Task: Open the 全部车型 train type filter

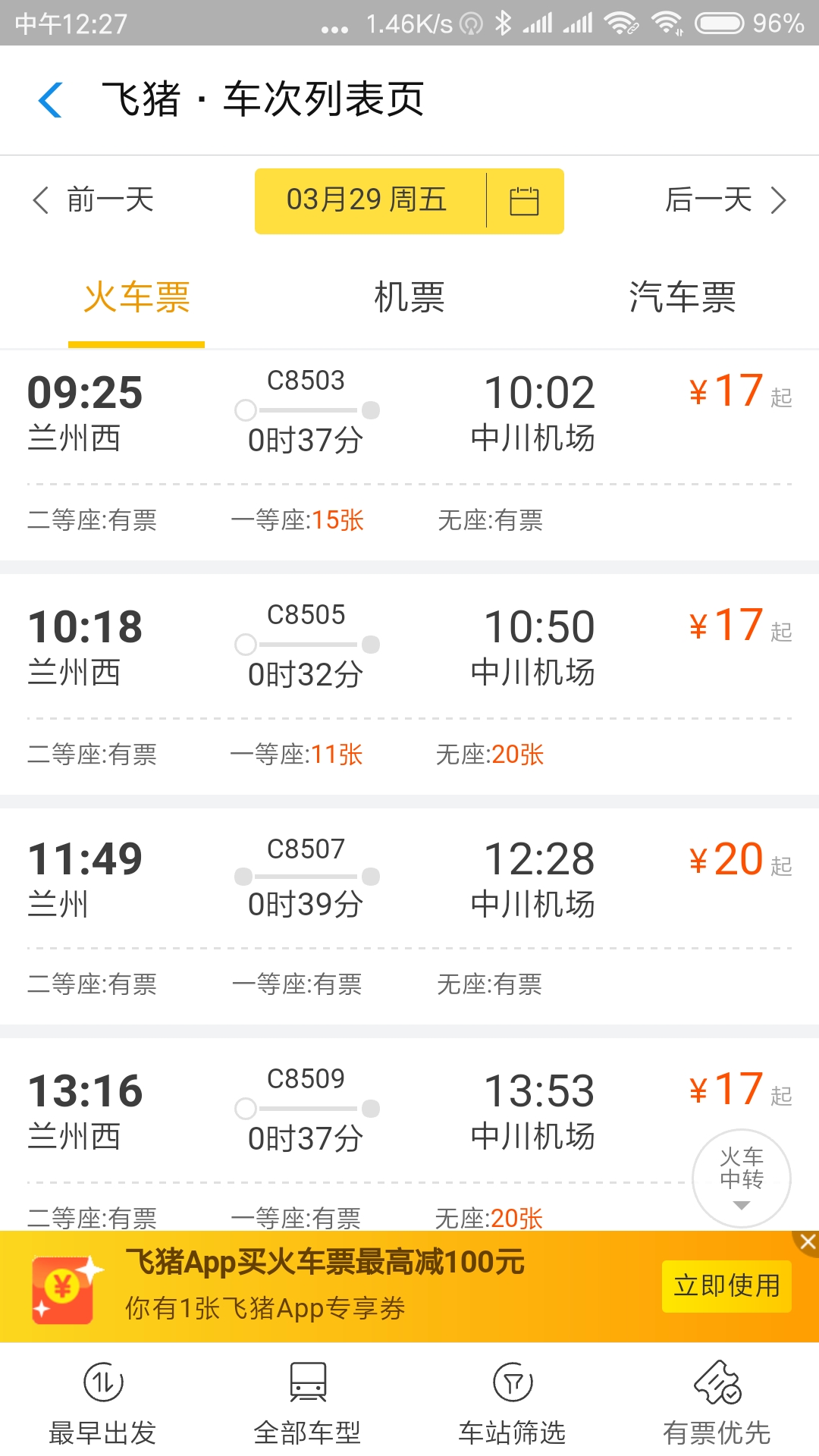Action: point(307,1401)
